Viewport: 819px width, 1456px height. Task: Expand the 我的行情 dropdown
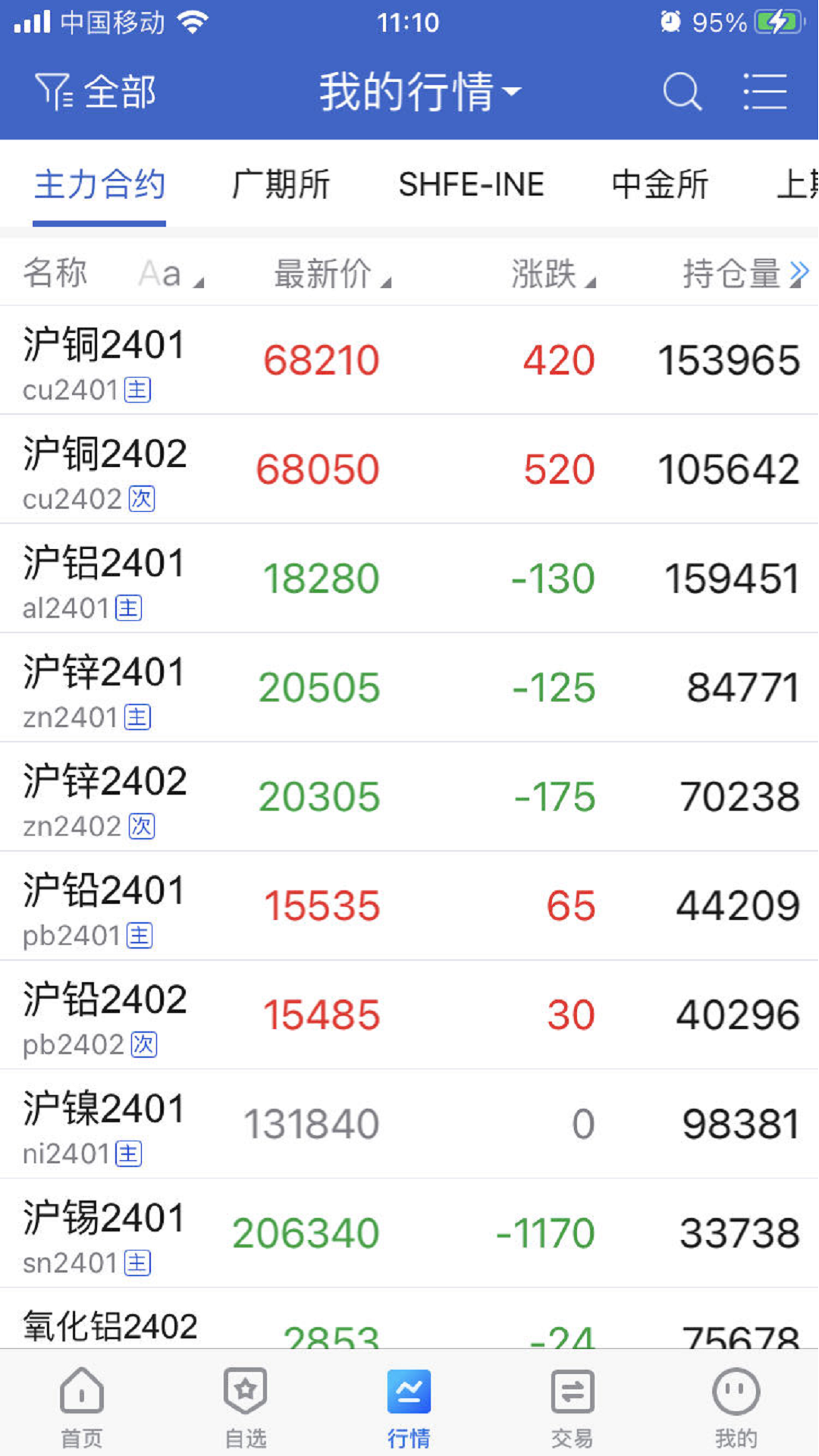(x=419, y=93)
